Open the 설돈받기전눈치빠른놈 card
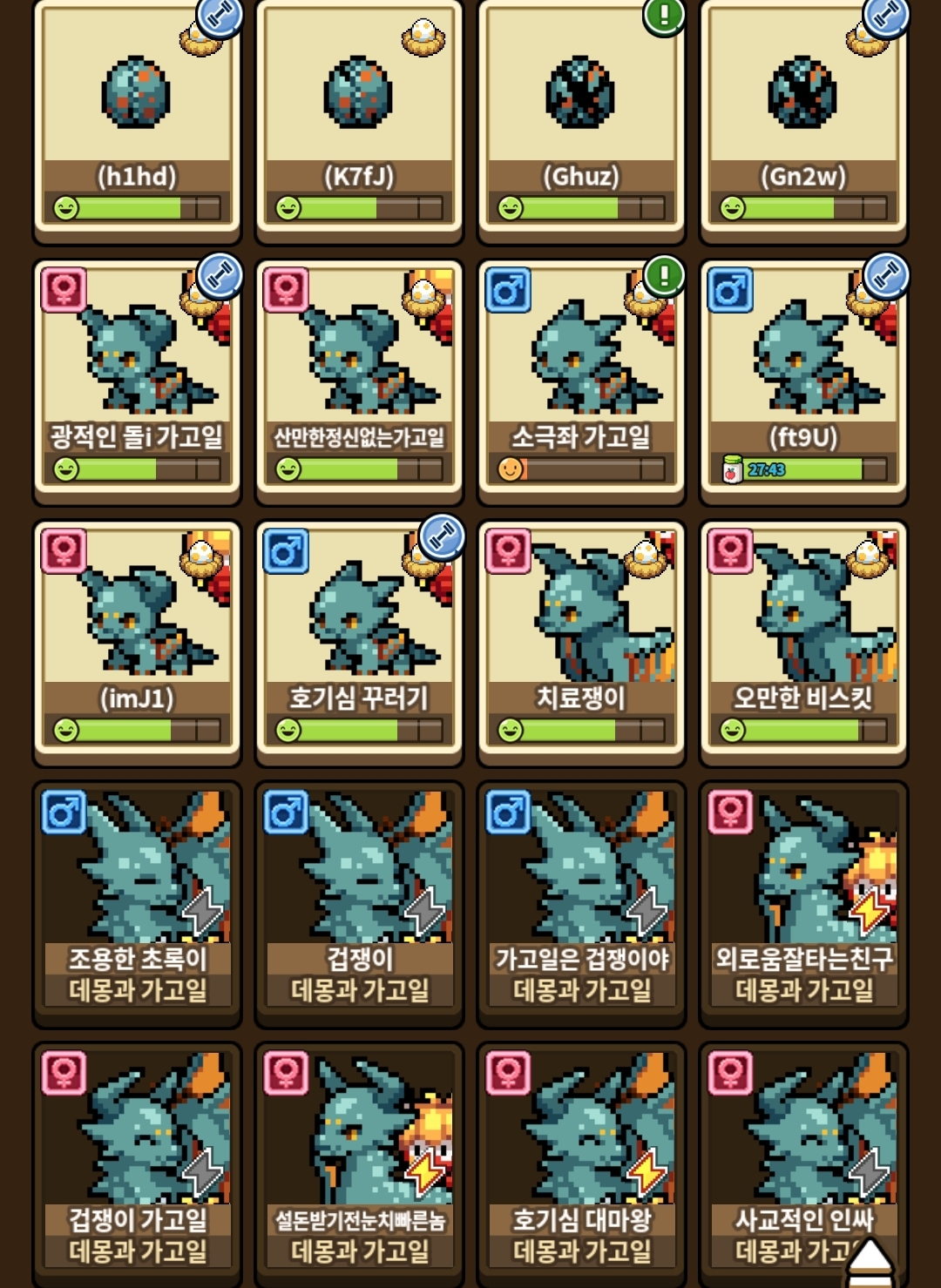The image size is (941, 1288). click(x=359, y=1164)
